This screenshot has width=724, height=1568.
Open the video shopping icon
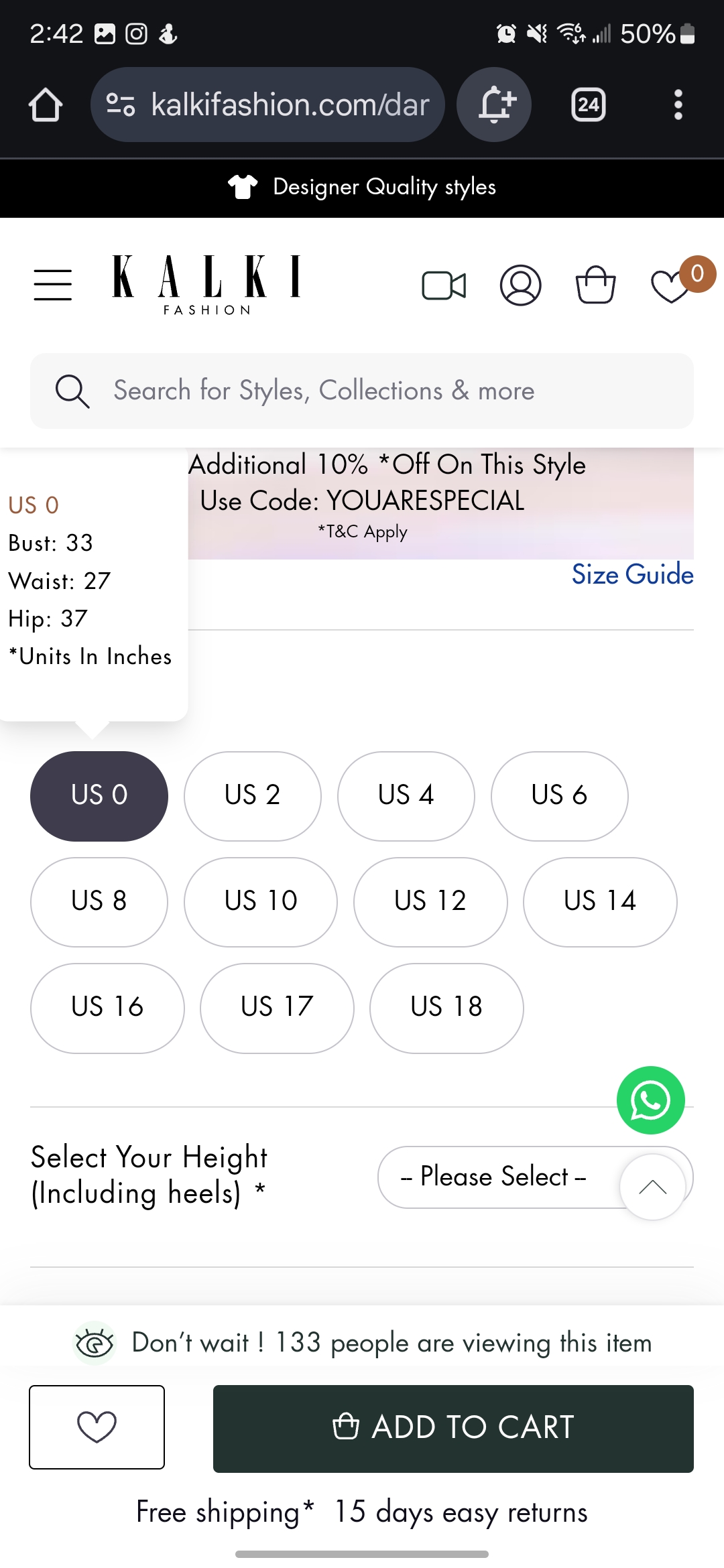pos(444,285)
